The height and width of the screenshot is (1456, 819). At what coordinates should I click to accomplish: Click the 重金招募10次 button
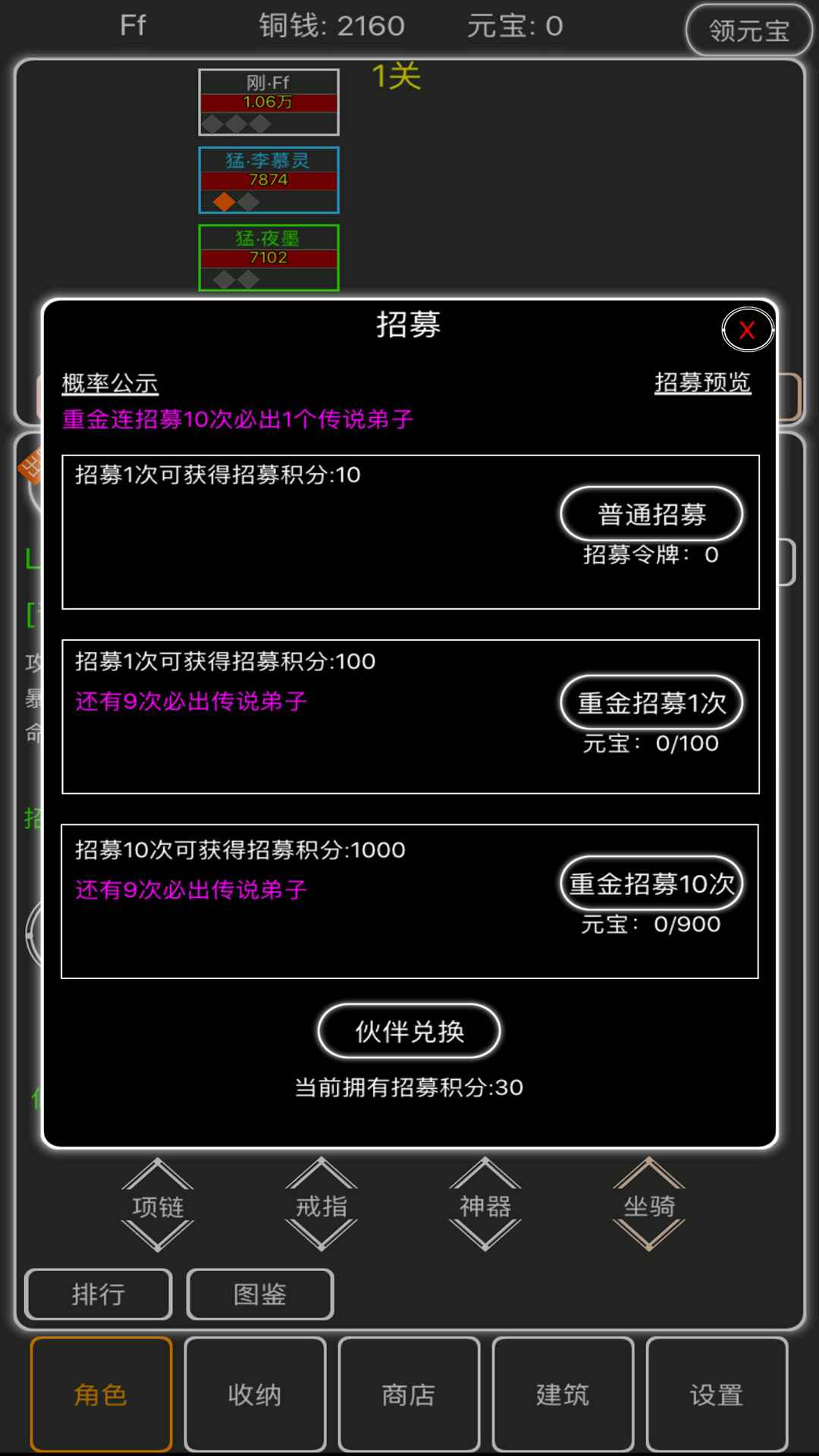[x=651, y=884]
